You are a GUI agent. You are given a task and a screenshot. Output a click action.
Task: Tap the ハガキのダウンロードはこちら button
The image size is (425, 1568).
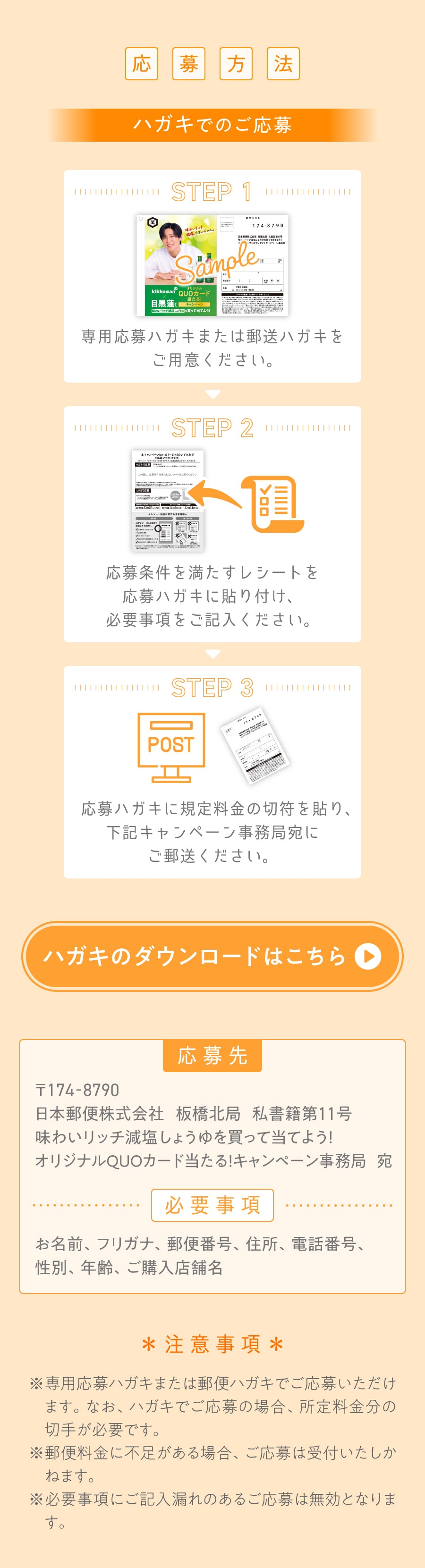click(x=212, y=955)
